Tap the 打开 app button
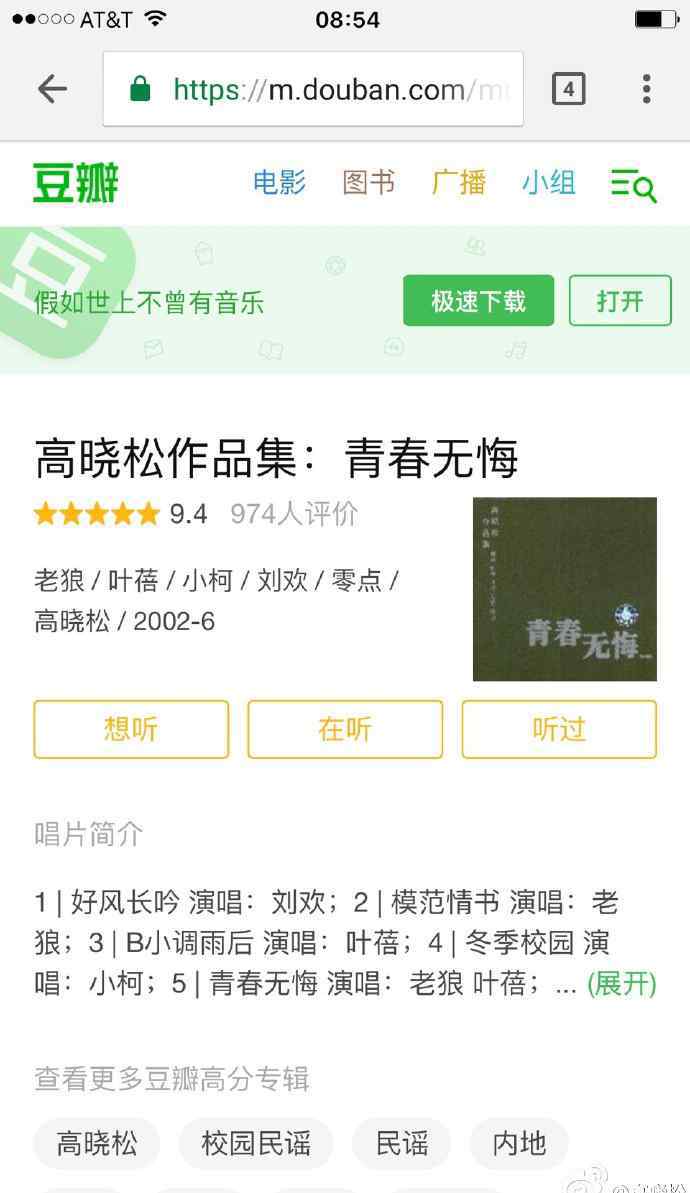Image resolution: width=690 pixels, height=1193 pixels. click(x=620, y=301)
